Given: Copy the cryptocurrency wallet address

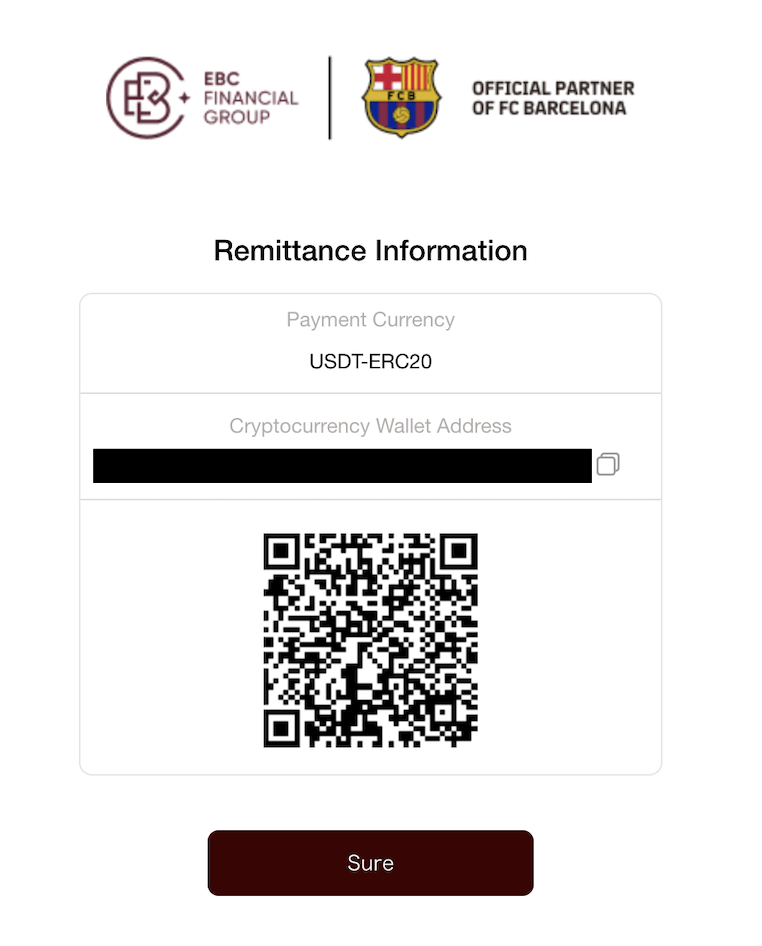Looking at the screenshot, I should click(x=607, y=464).
